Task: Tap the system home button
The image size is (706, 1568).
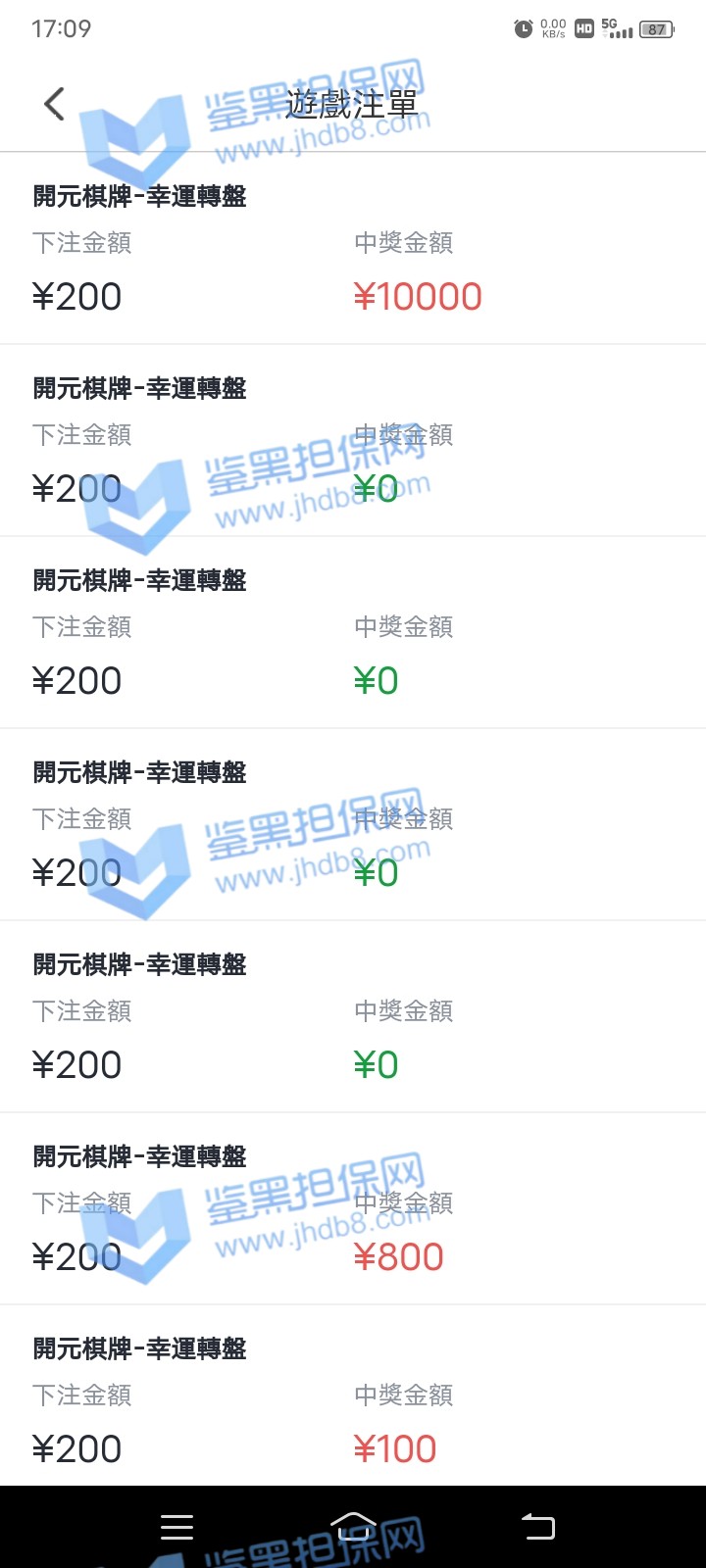Action: tap(353, 1526)
